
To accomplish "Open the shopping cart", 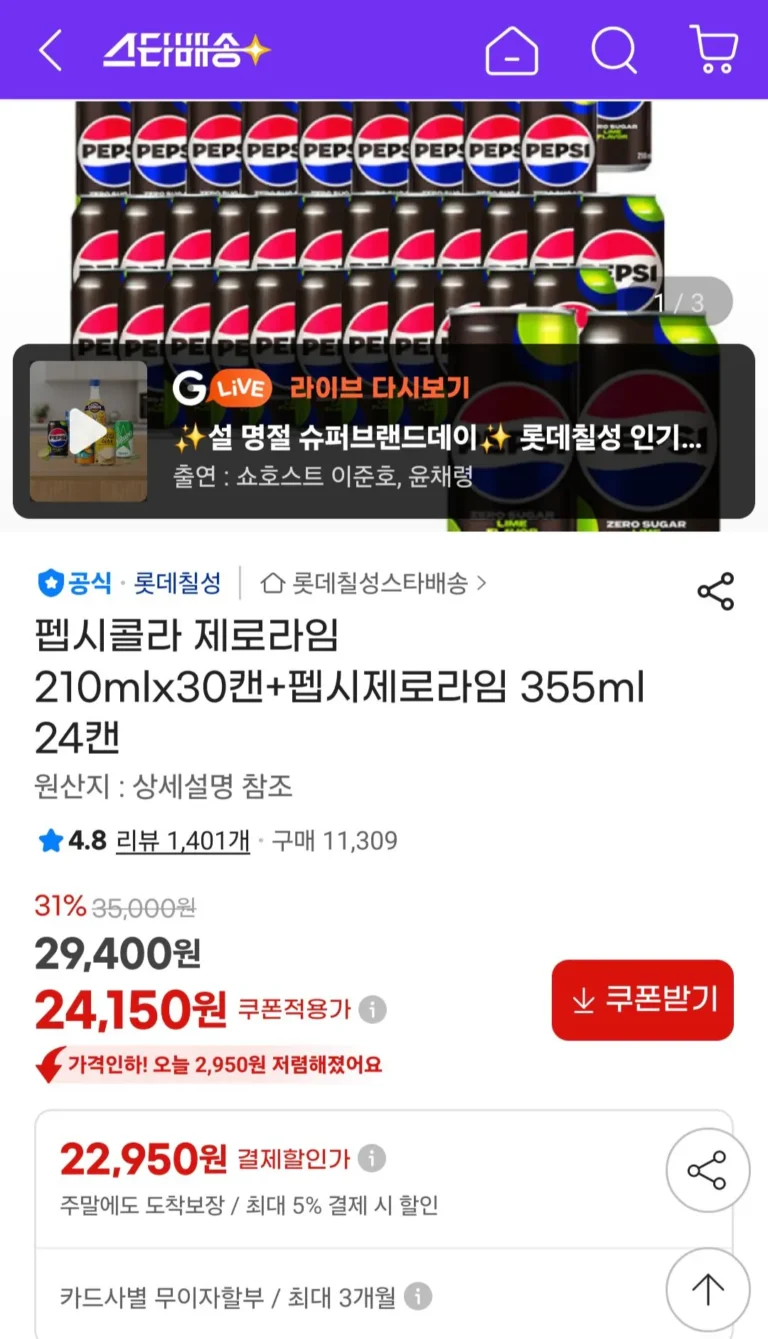I will pos(714,50).
